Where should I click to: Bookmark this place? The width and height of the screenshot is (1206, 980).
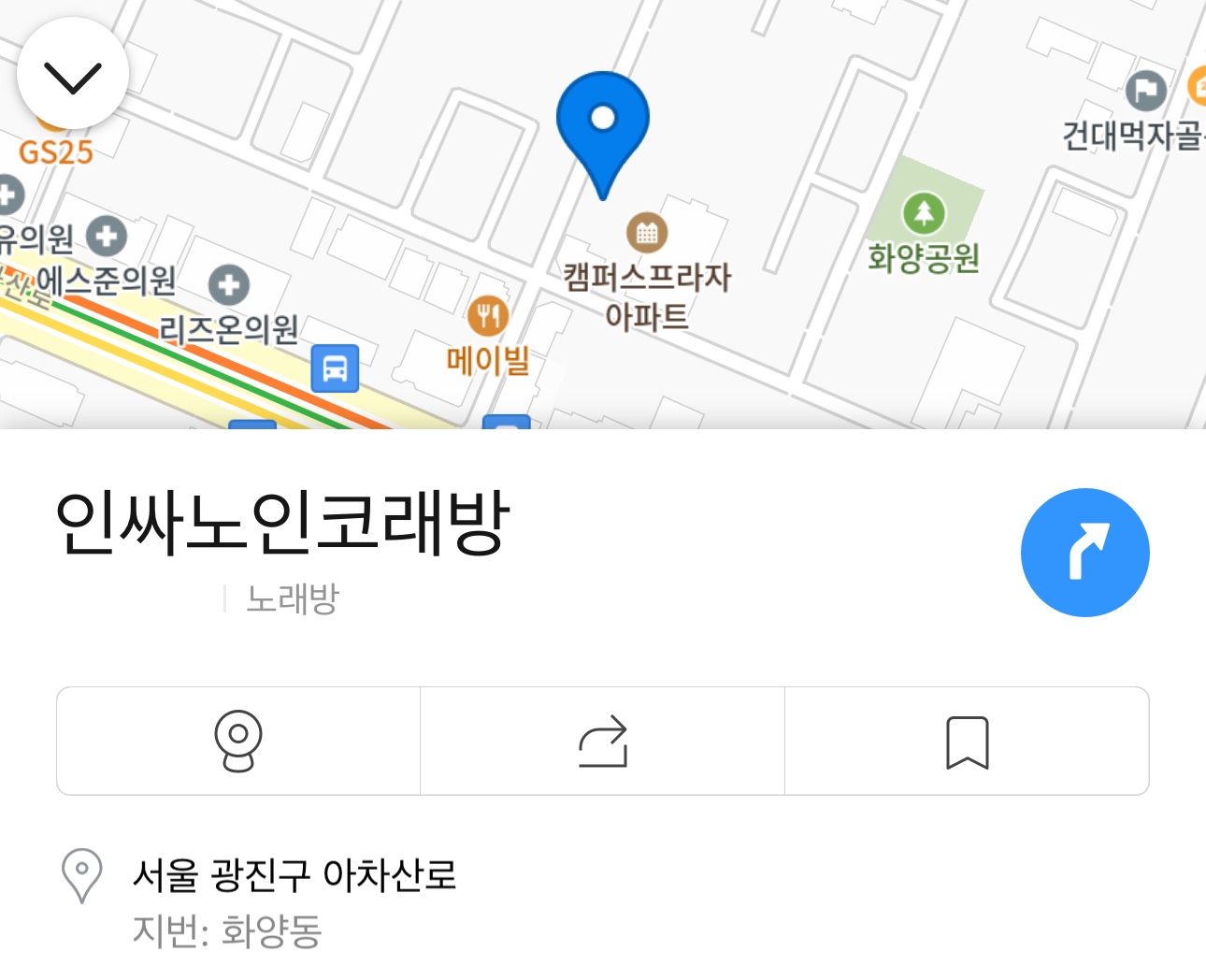click(x=967, y=742)
